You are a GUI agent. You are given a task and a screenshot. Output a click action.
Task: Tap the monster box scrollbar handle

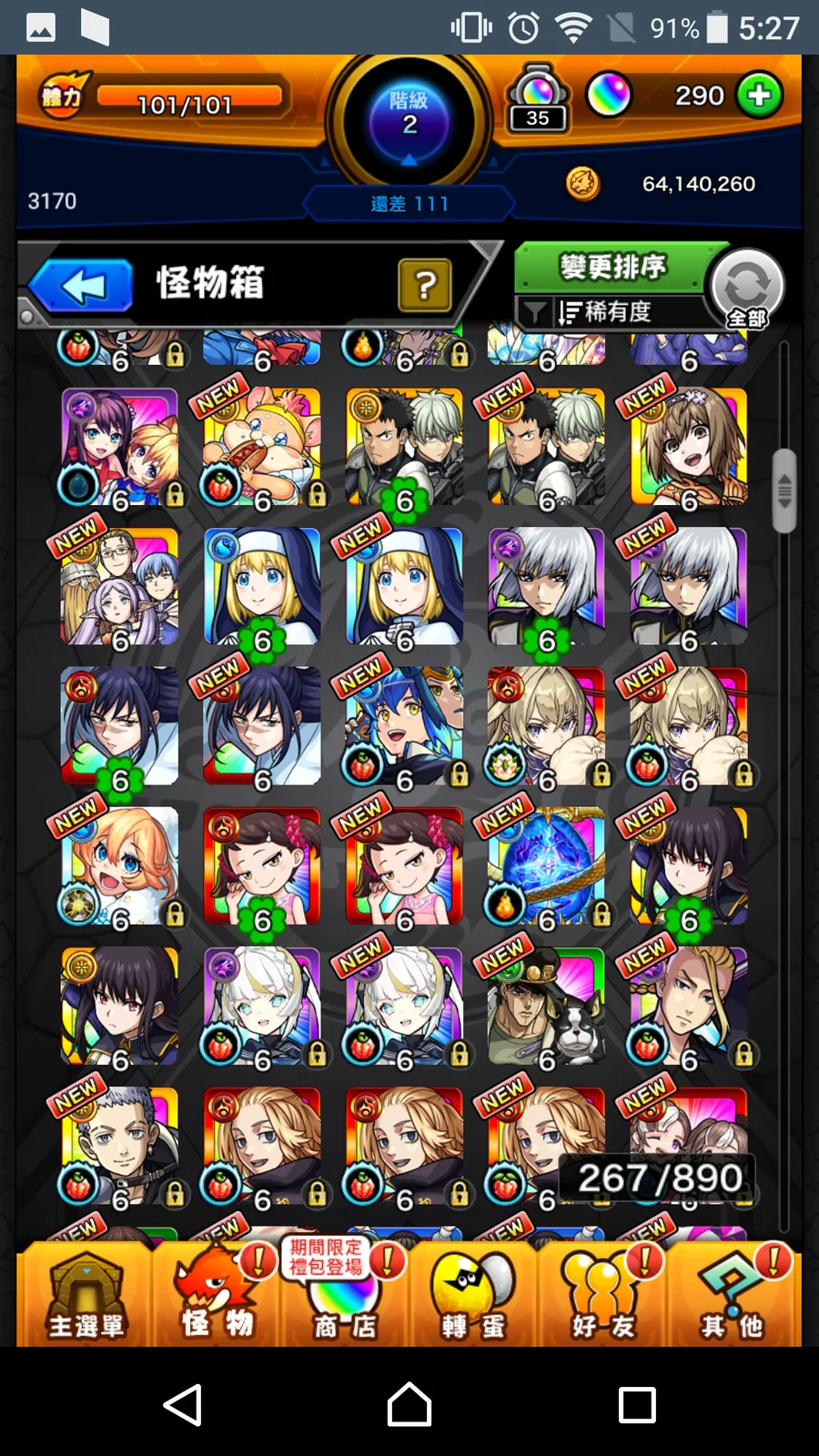784,490
